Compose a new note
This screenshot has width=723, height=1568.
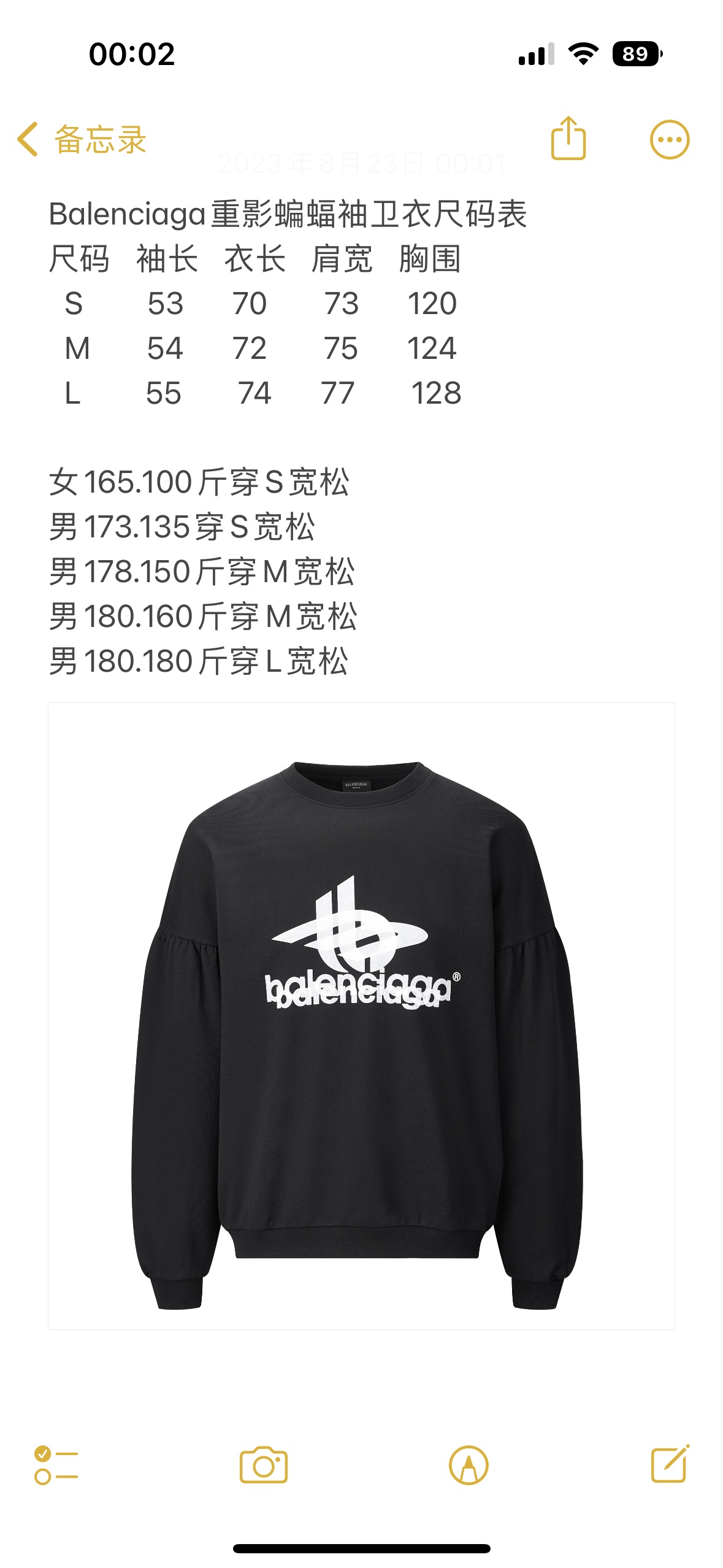point(670,1464)
